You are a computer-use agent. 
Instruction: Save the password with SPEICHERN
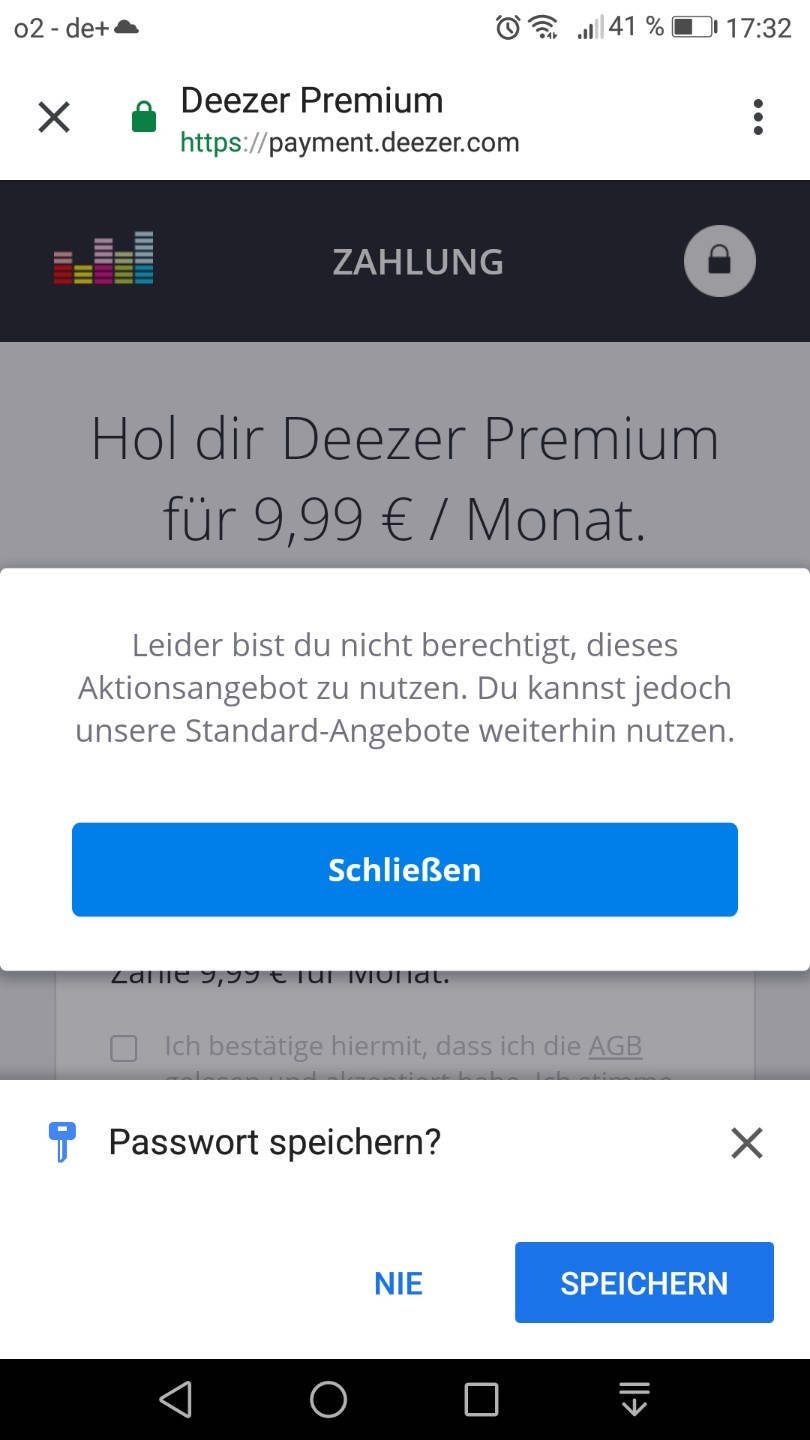tap(644, 1283)
